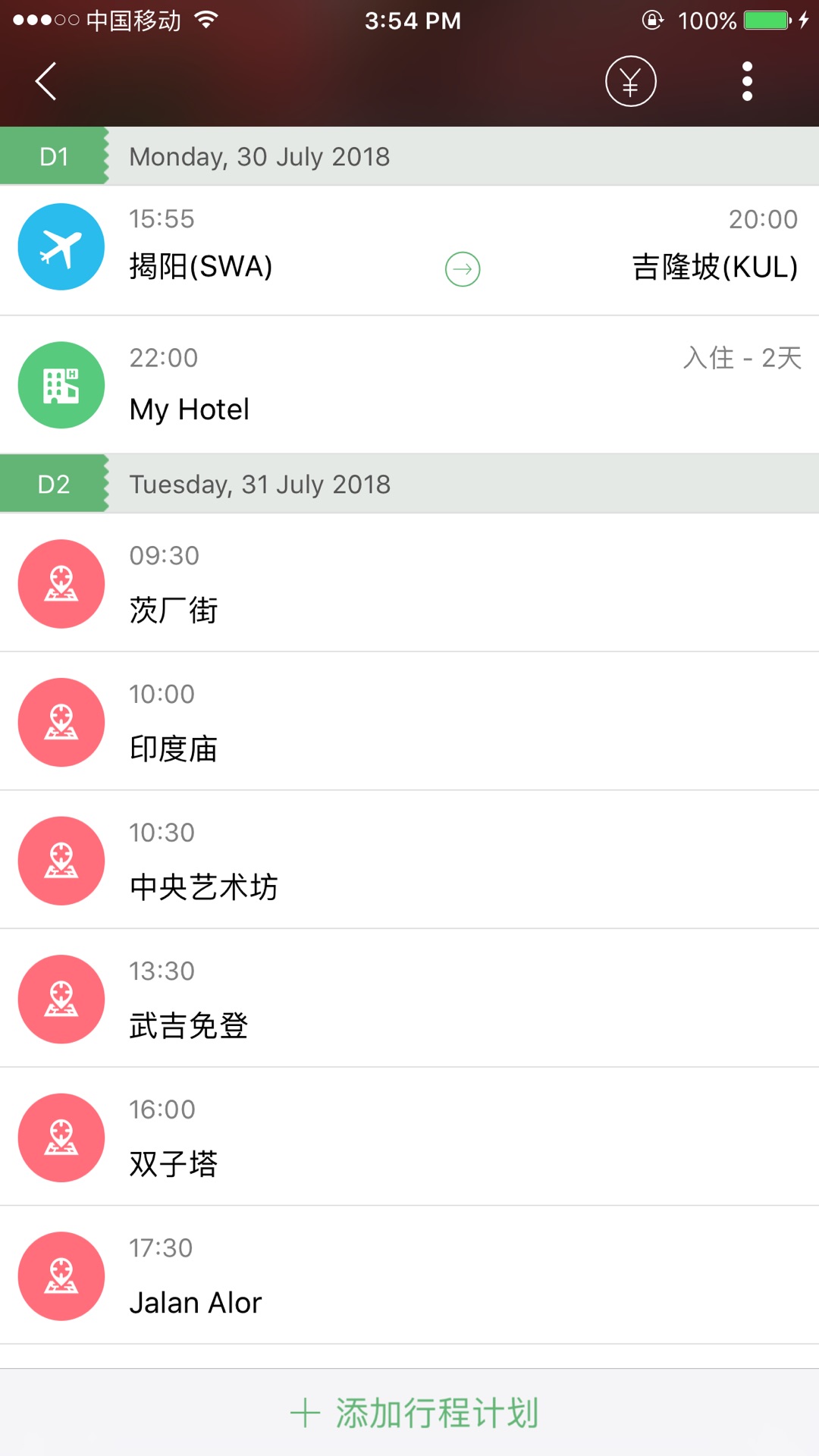819x1456 pixels.
Task: Go back using the top-left arrow
Action: click(x=46, y=81)
